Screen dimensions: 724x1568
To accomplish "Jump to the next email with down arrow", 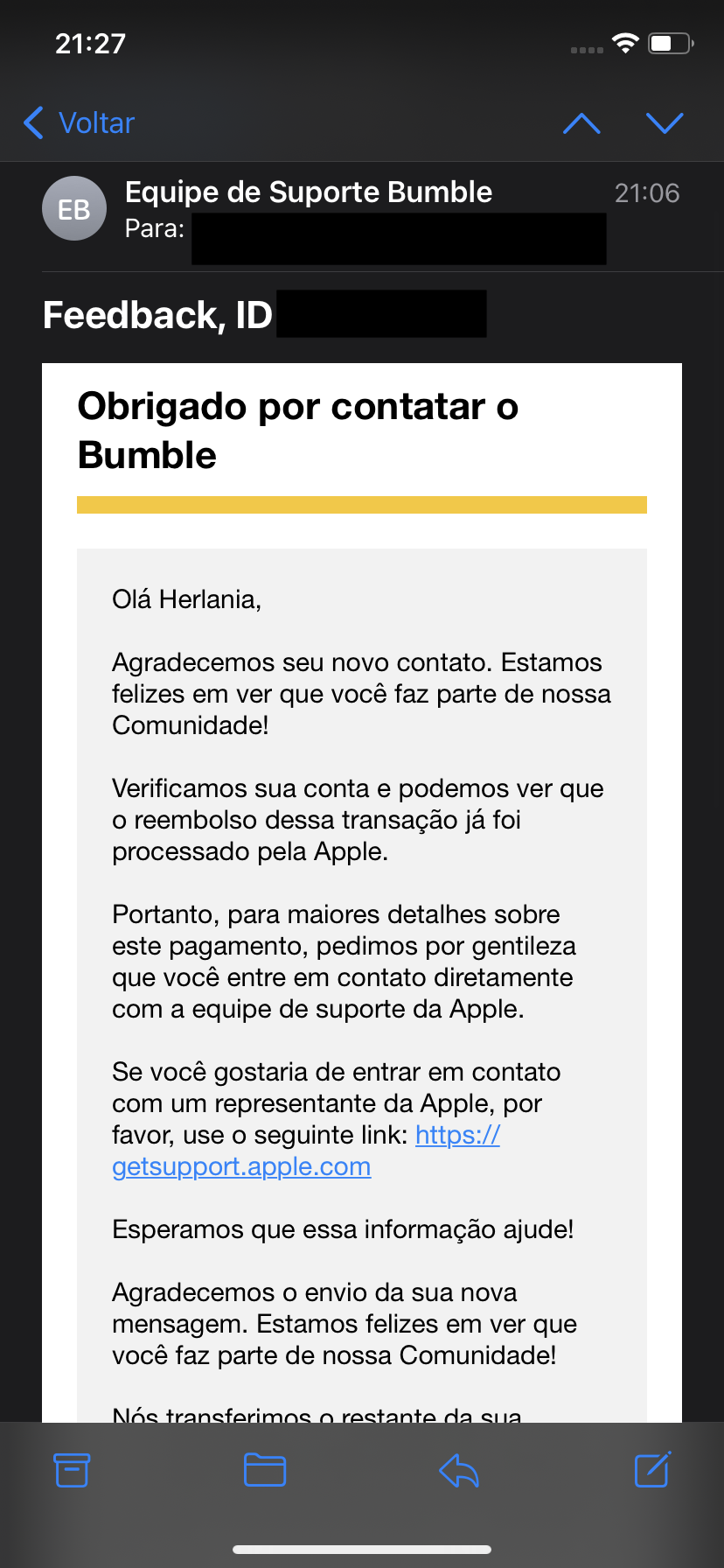I will click(665, 123).
